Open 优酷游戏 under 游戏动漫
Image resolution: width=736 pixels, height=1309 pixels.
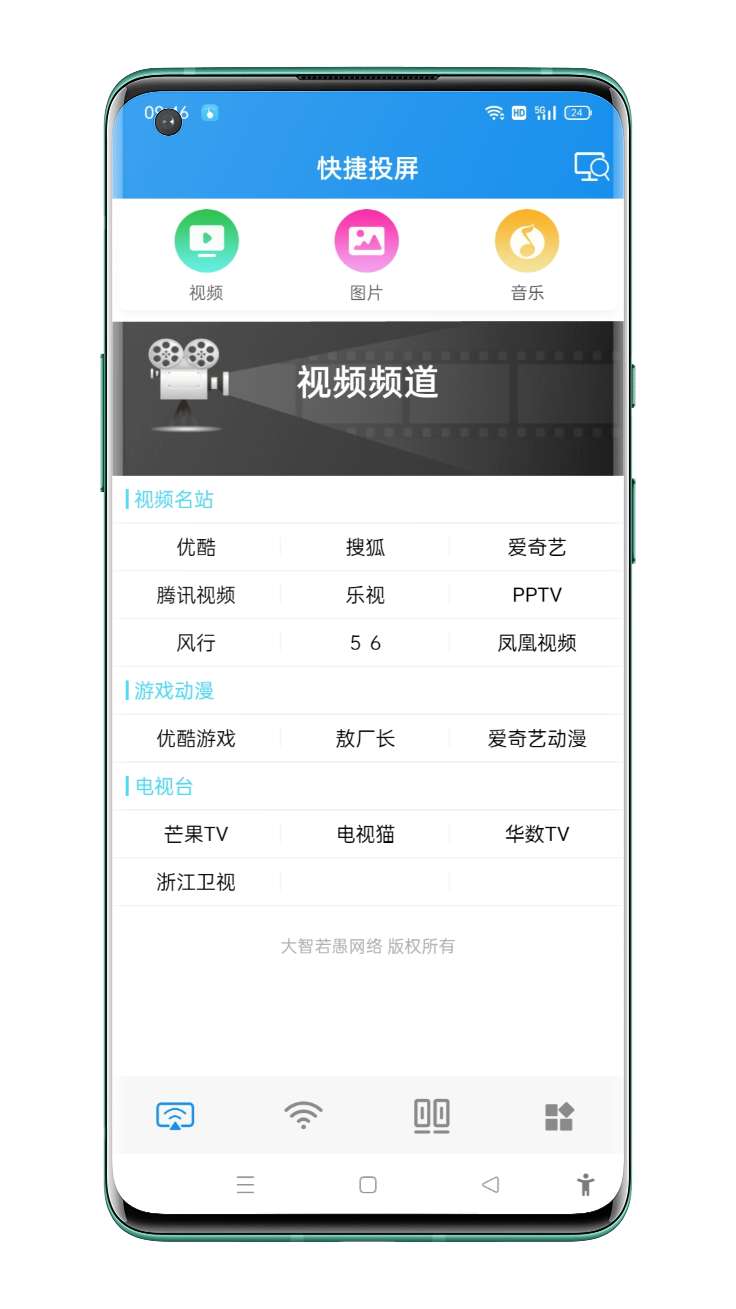[196, 739]
